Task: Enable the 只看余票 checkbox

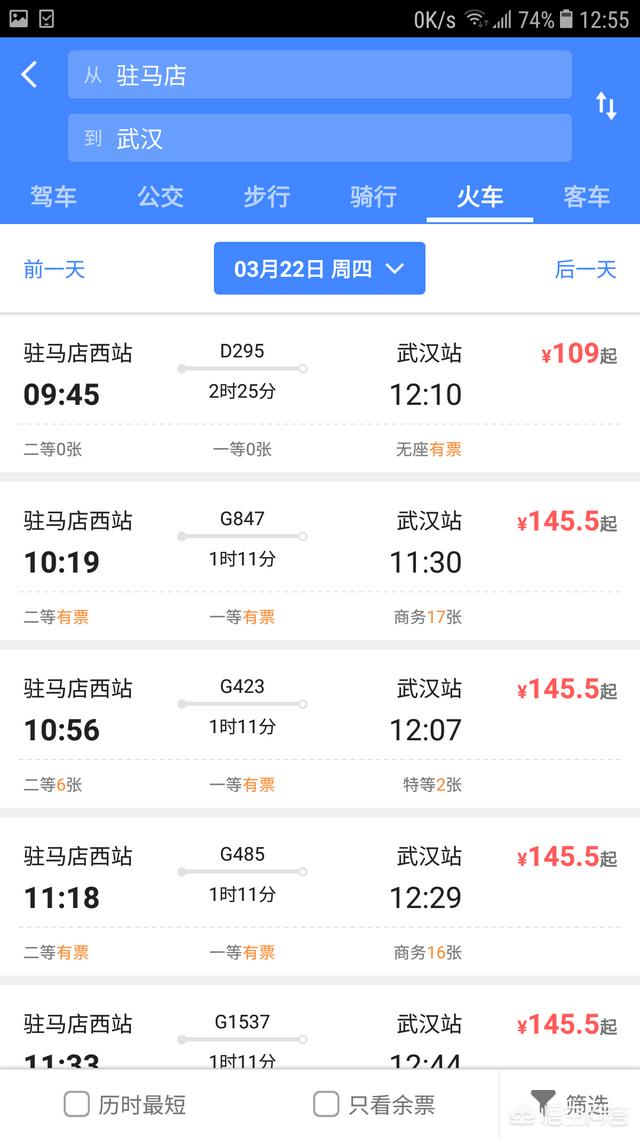Action: pos(326,1104)
